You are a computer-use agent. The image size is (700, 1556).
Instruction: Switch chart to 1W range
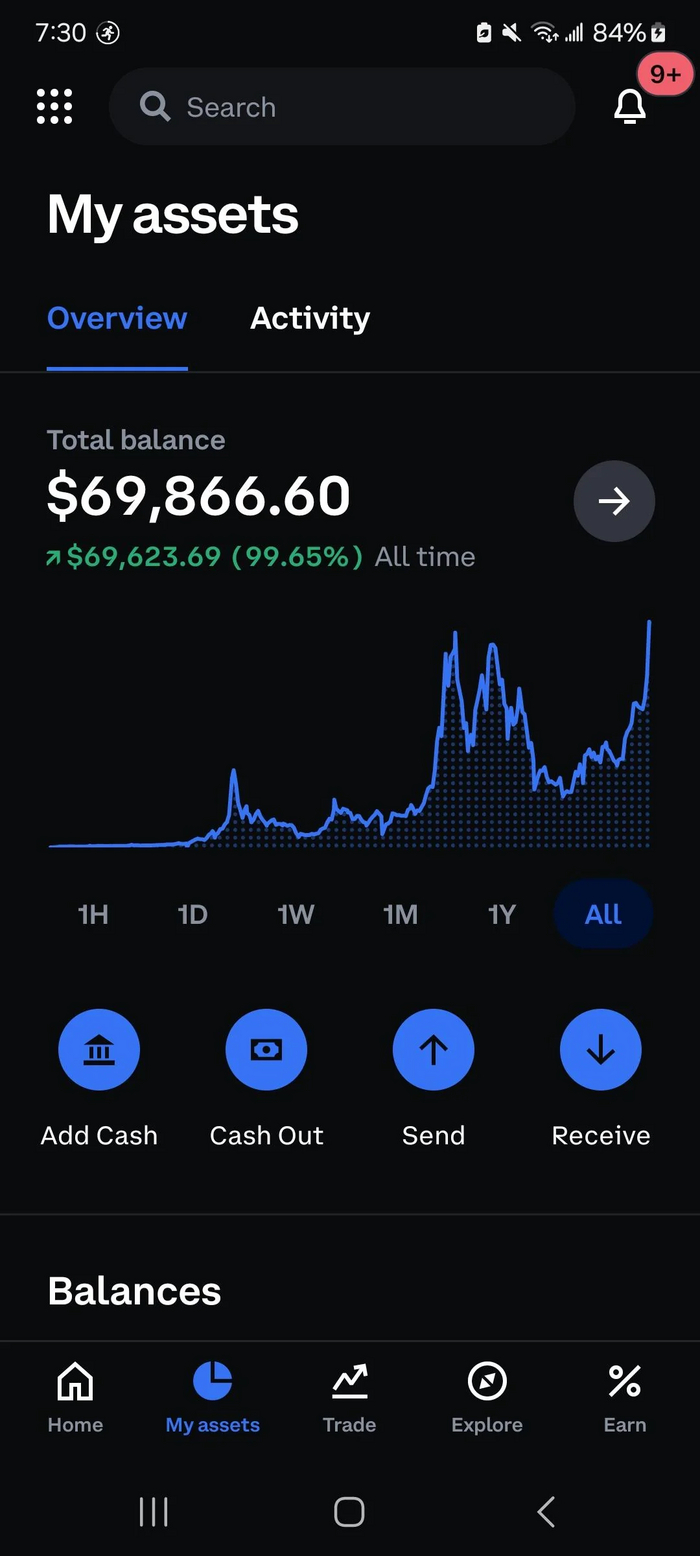[x=296, y=914]
